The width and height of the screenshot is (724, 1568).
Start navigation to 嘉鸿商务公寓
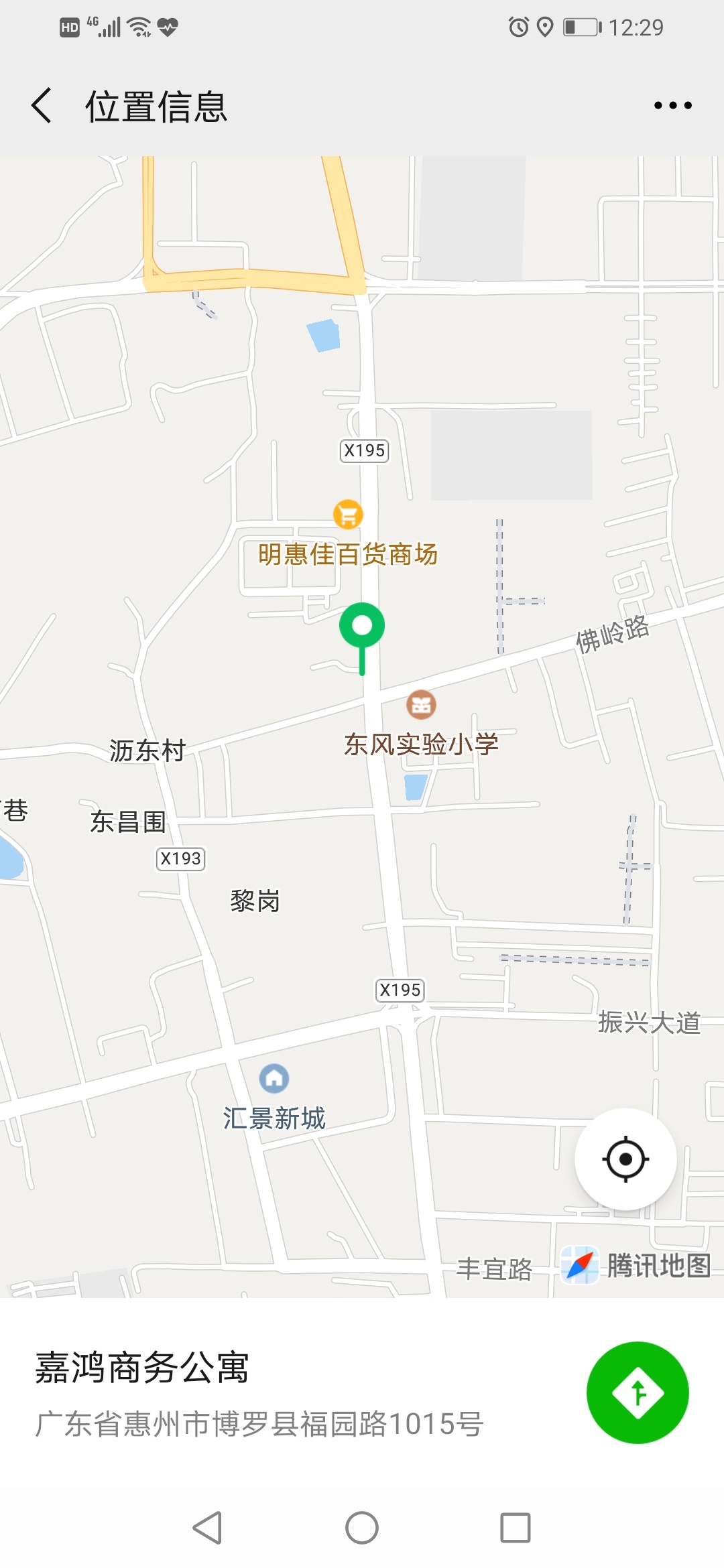637,1392
